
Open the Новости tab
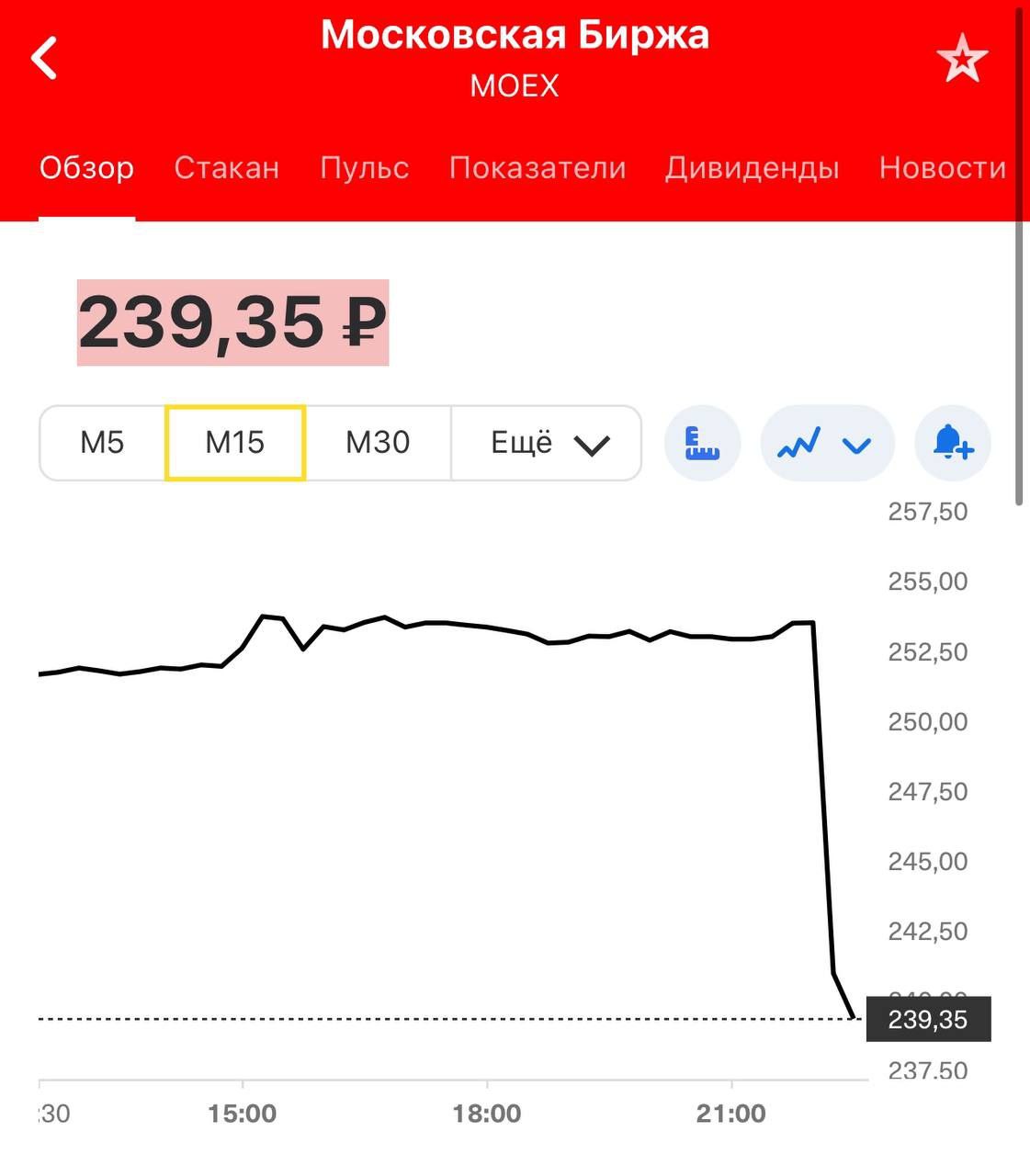942,168
